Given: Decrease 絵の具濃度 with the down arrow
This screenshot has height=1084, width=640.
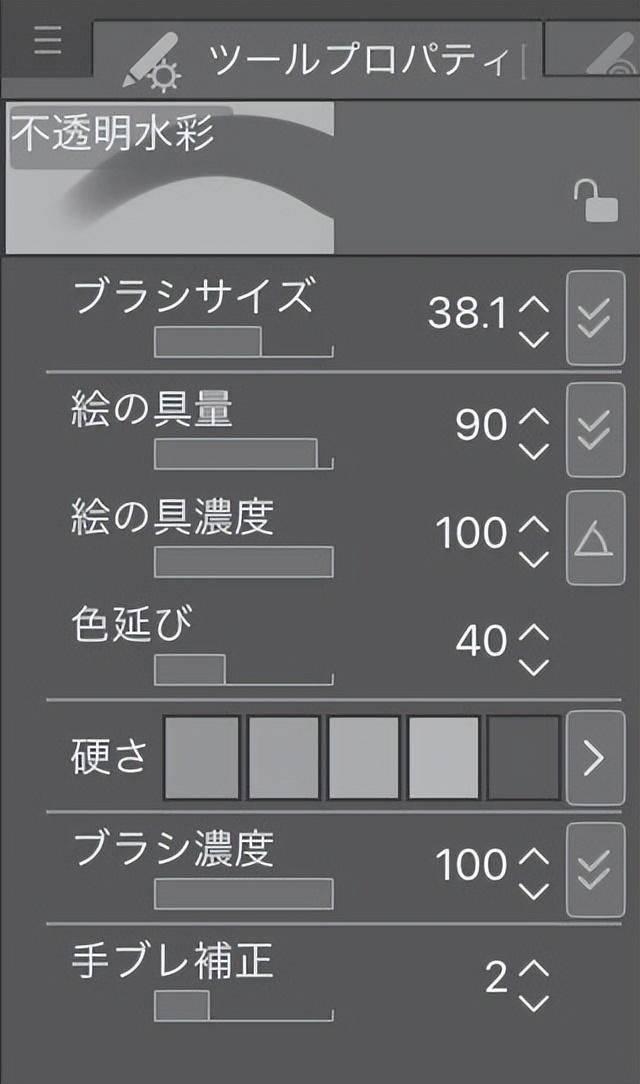Looking at the screenshot, I should (535, 558).
